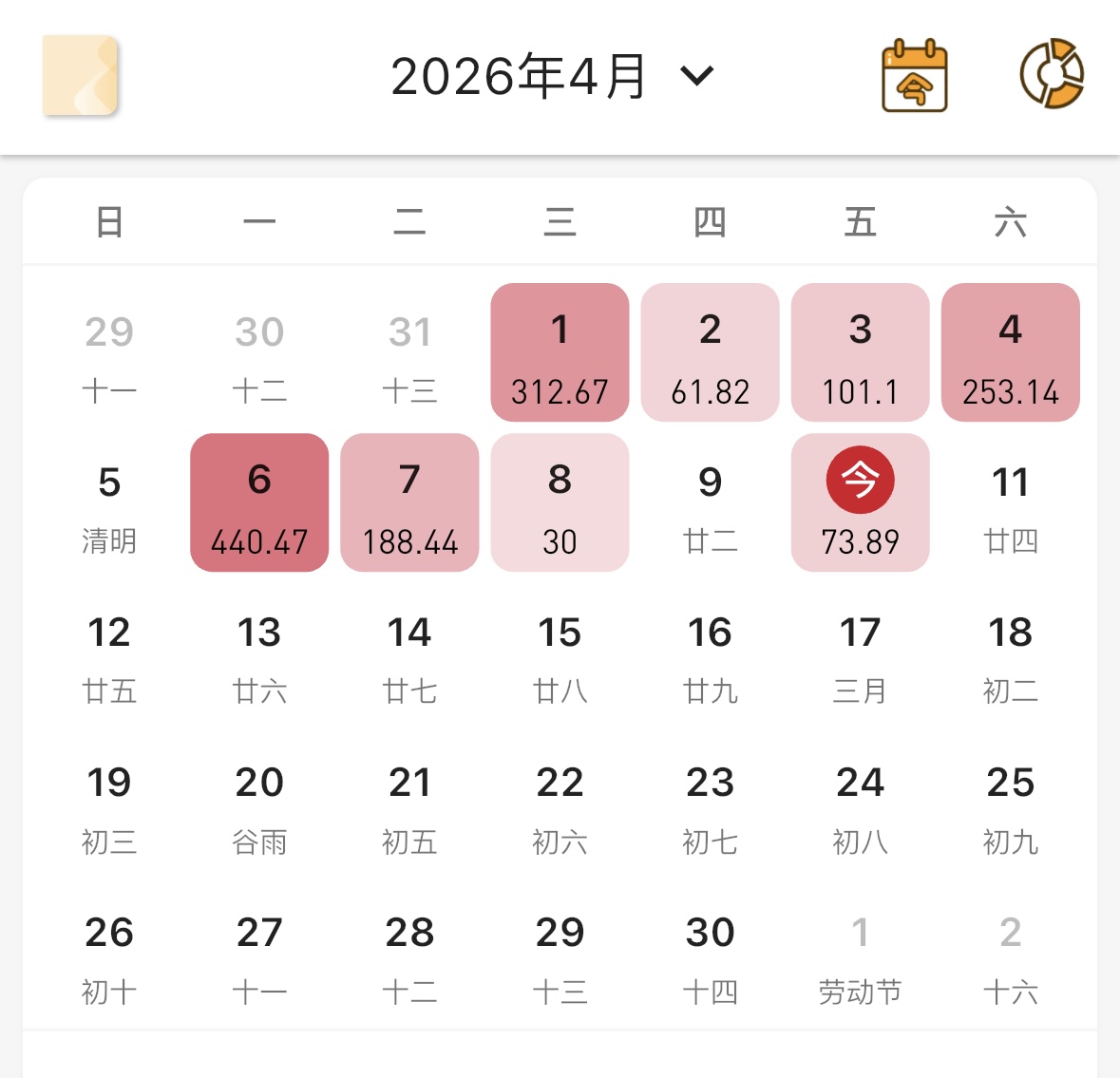Choose April 15 in the calendar
Screen dimensions: 1120x1078
coord(560,656)
